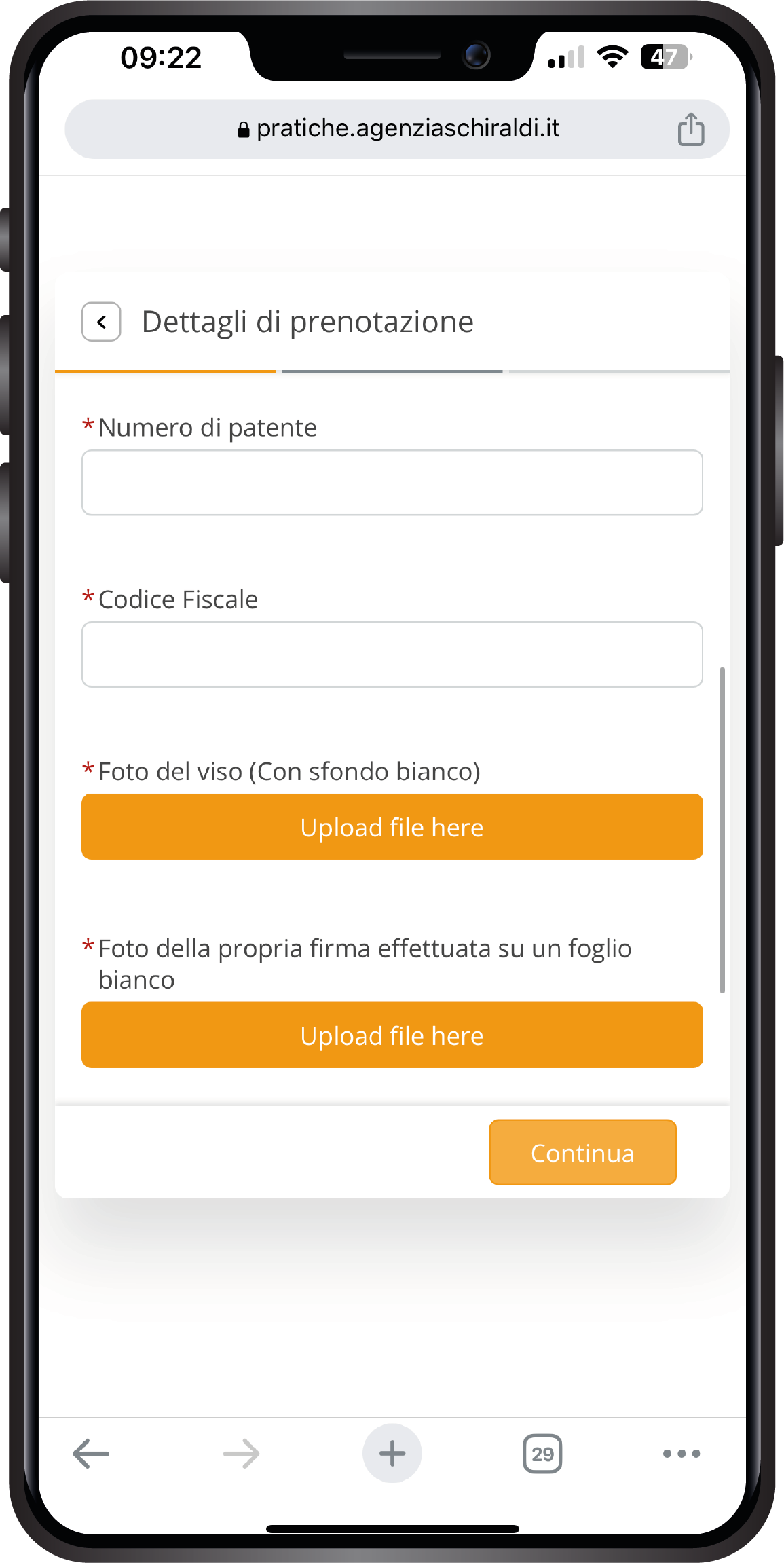Viewport: 784px width, 1563px height.
Task: Show the 29 open tabs
Action: [x=542, y=1454]
